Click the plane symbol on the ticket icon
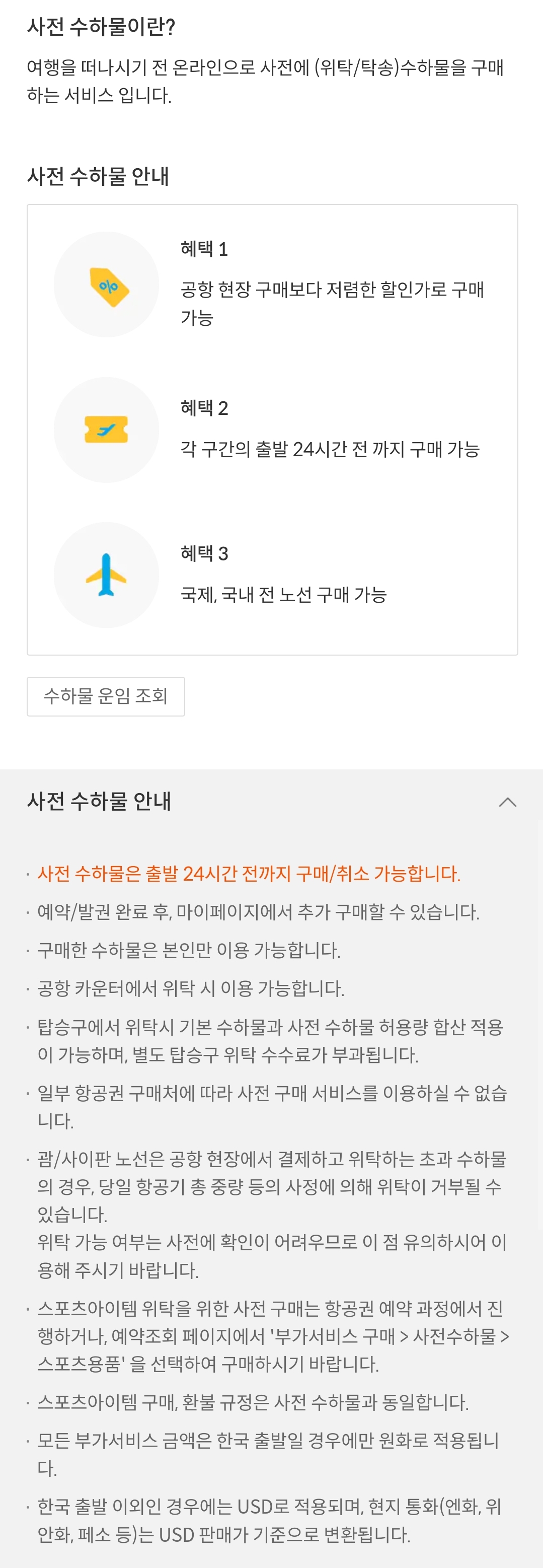The height and width of the screenshot is (1568, 543). click(106, 429)
